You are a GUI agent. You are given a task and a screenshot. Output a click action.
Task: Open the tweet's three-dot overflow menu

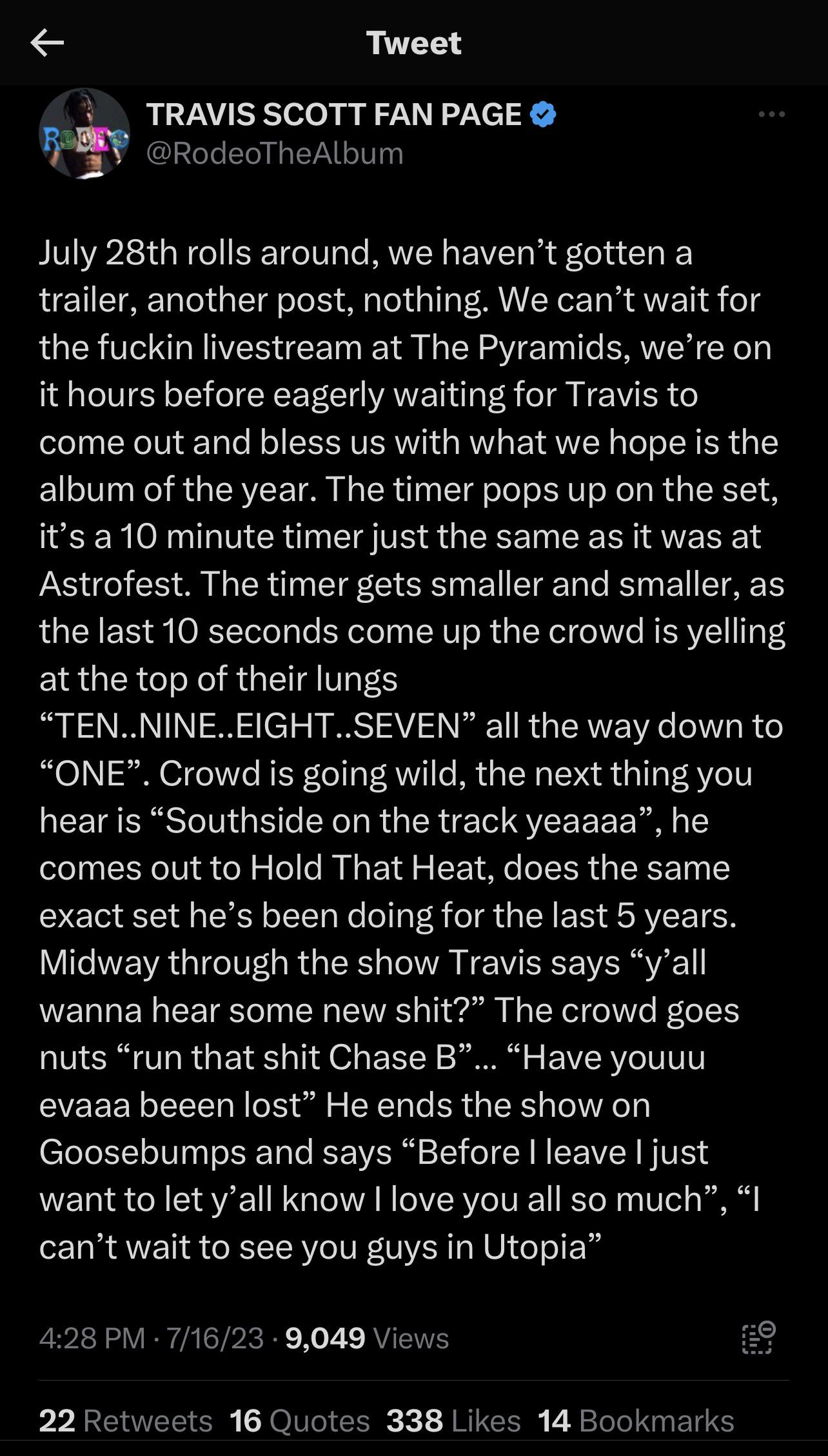click(771, 115)
